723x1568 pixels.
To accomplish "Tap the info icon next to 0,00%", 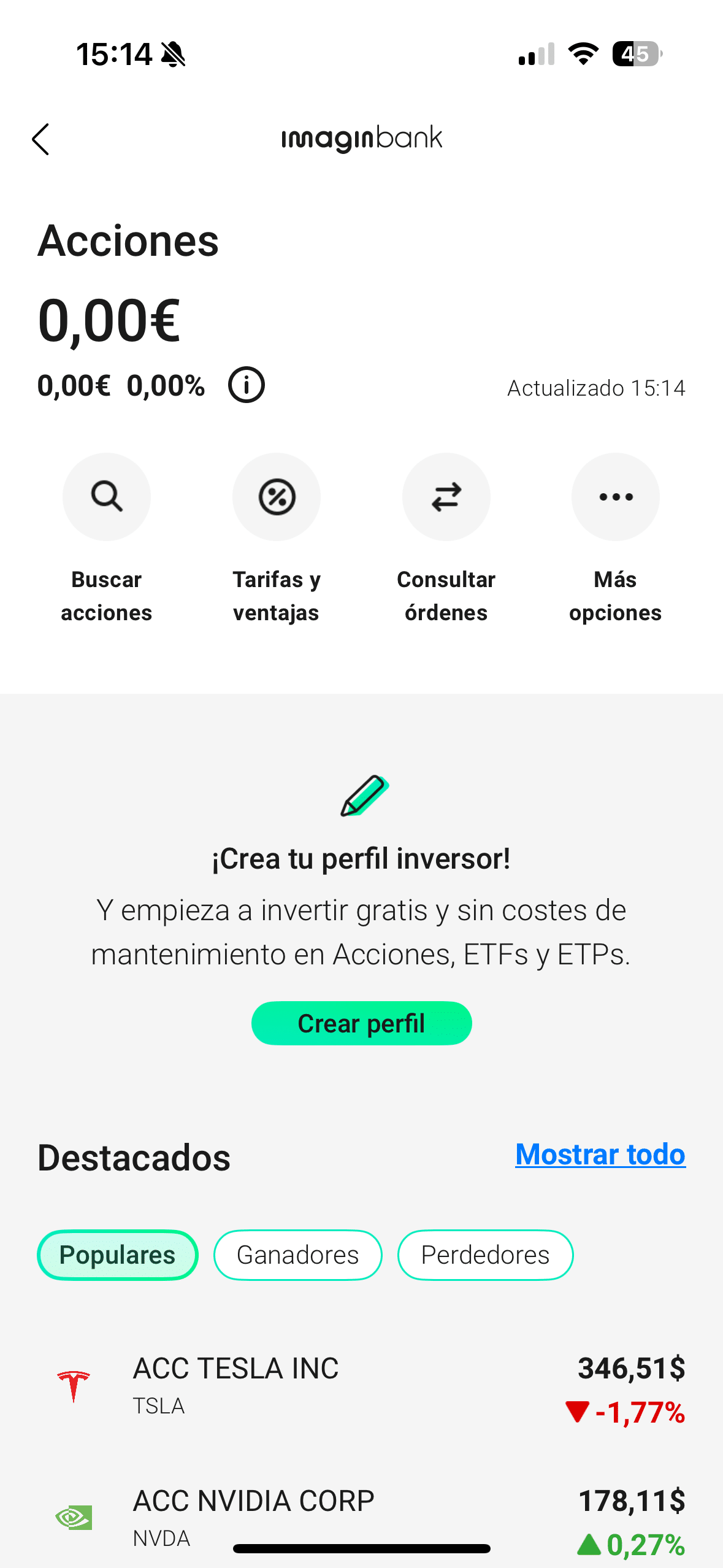I will pyautogui.click(x=247, y=385).
